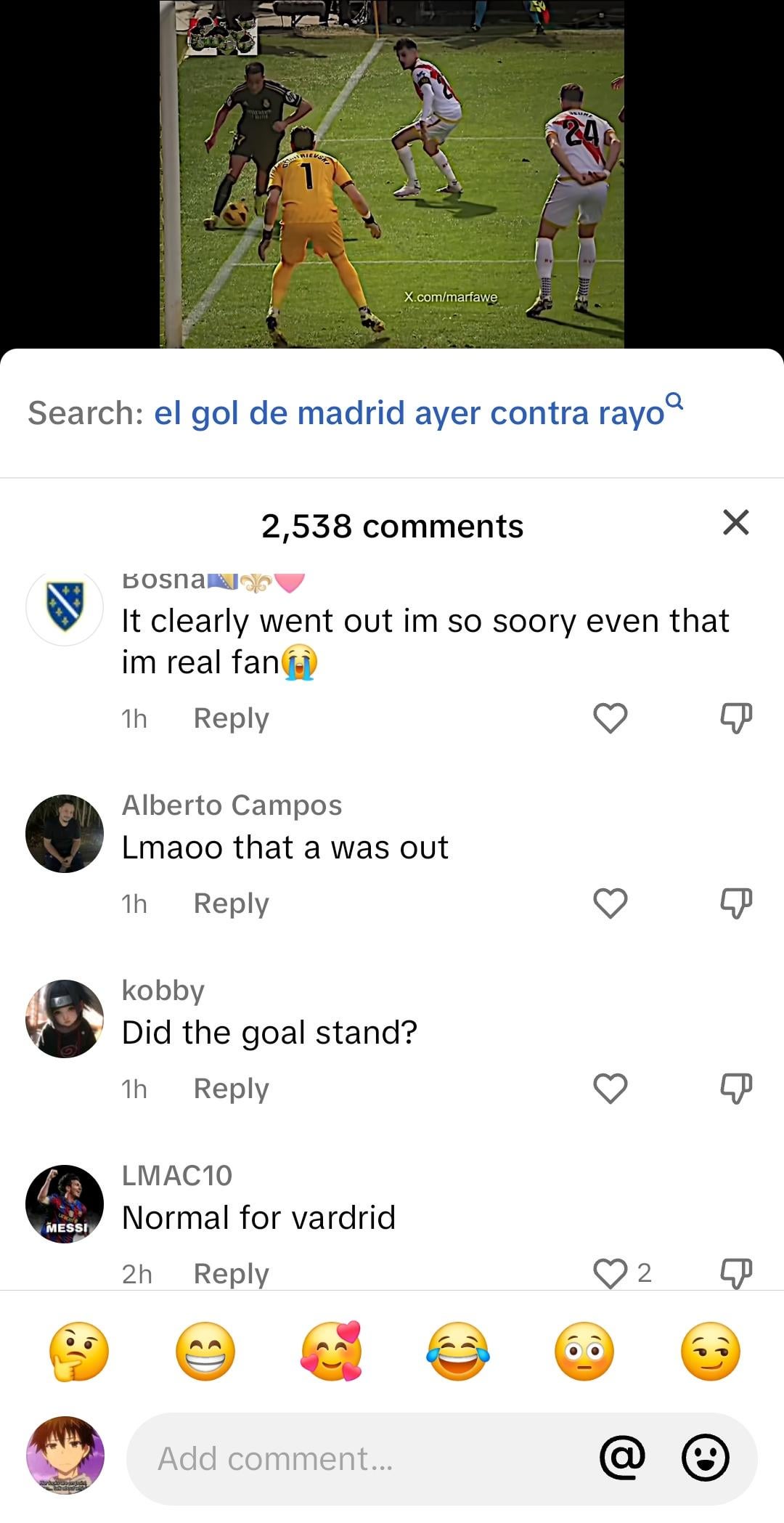Reply to Alberto Campos's comment
The width and height of the screenshot is (784, 1523).
[x=231, y=903]
